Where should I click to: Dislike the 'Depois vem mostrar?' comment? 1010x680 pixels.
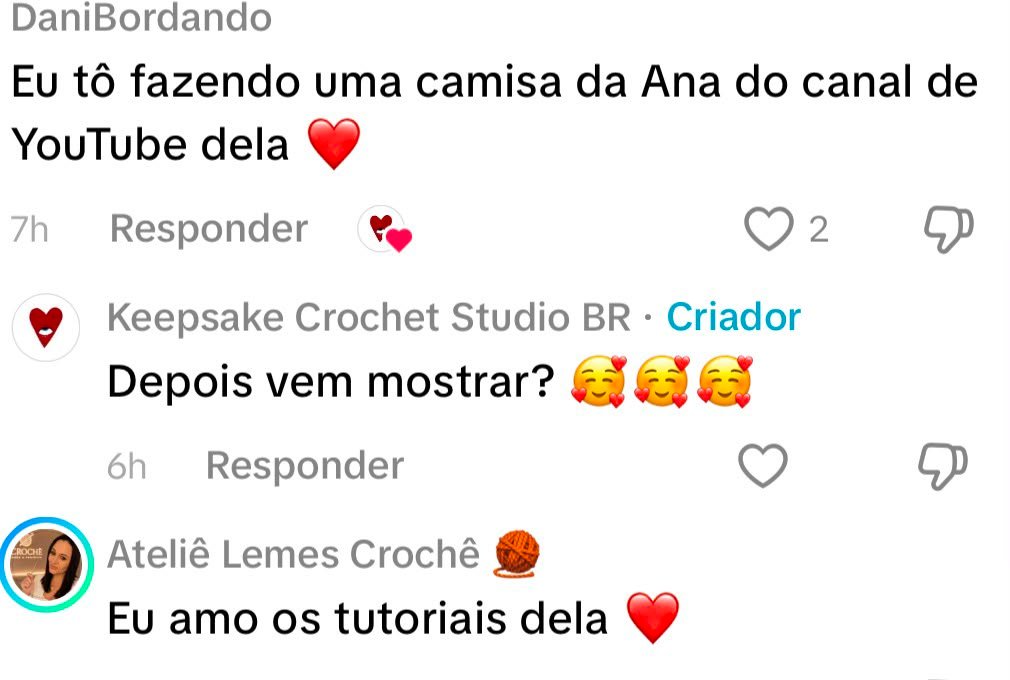pos(942,466)
